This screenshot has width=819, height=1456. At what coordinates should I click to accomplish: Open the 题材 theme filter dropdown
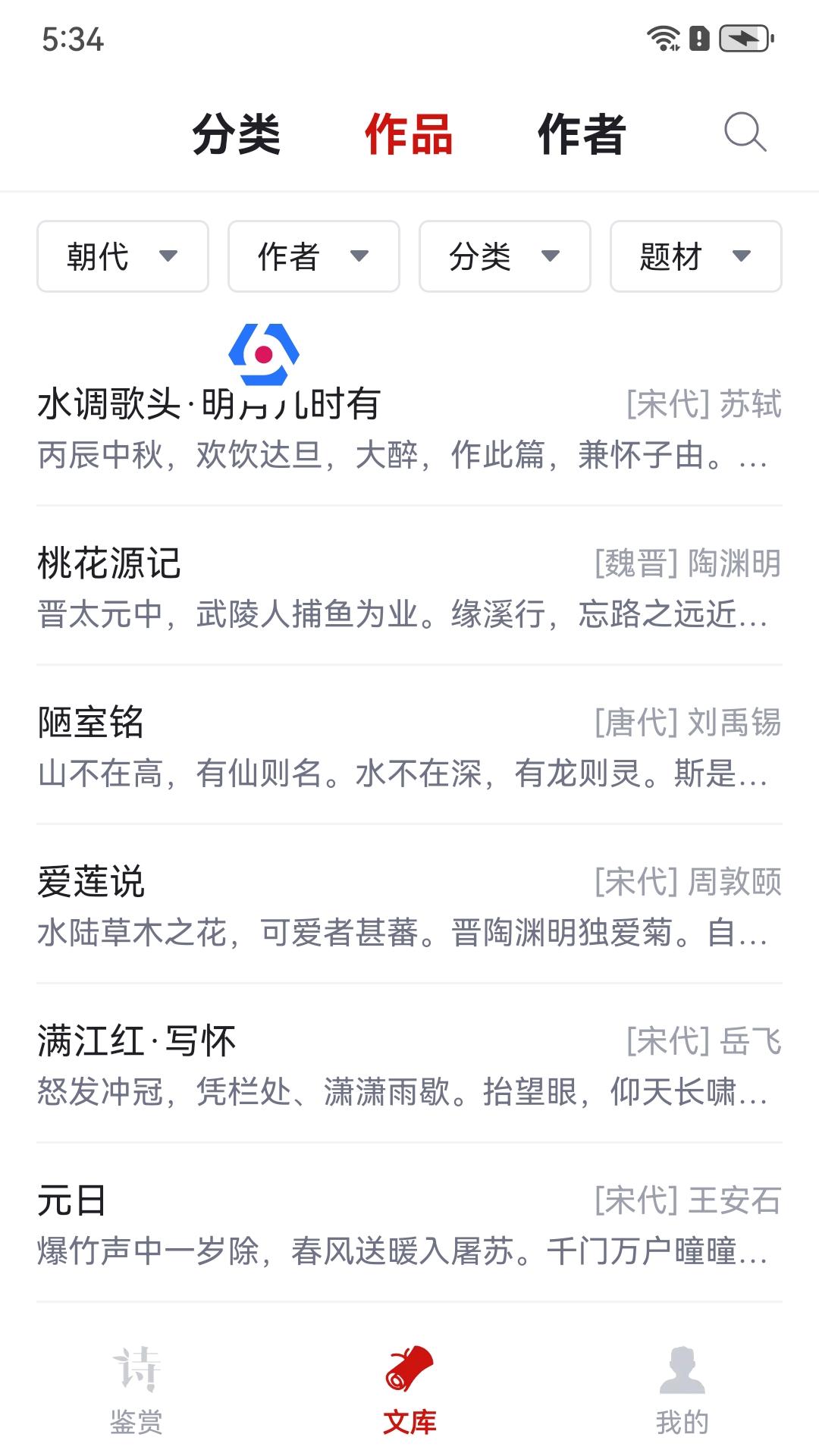pos(695,256)
